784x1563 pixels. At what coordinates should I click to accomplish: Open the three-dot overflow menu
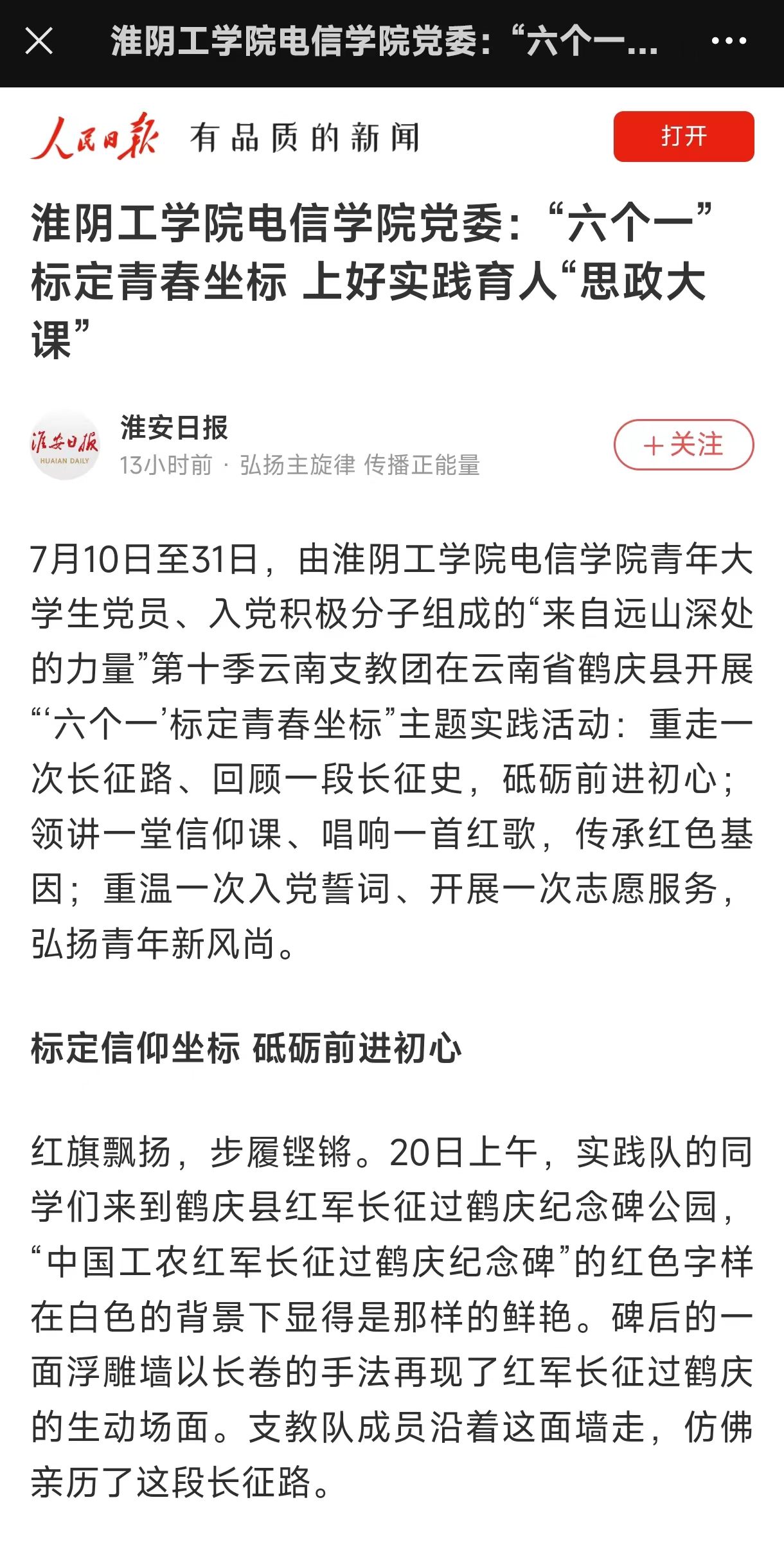728,42
